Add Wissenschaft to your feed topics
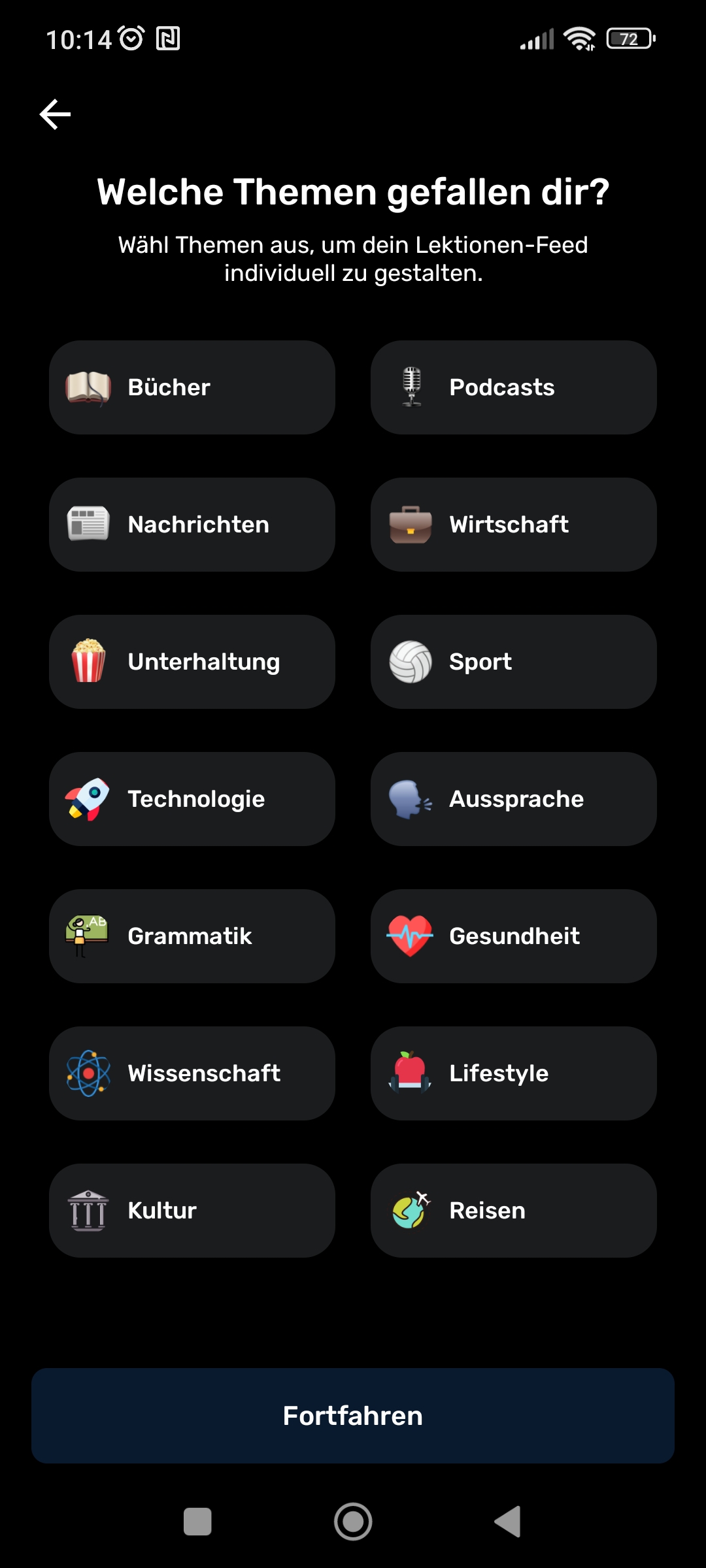This screenshot has height=1568, width=706. pos(192,1073)
